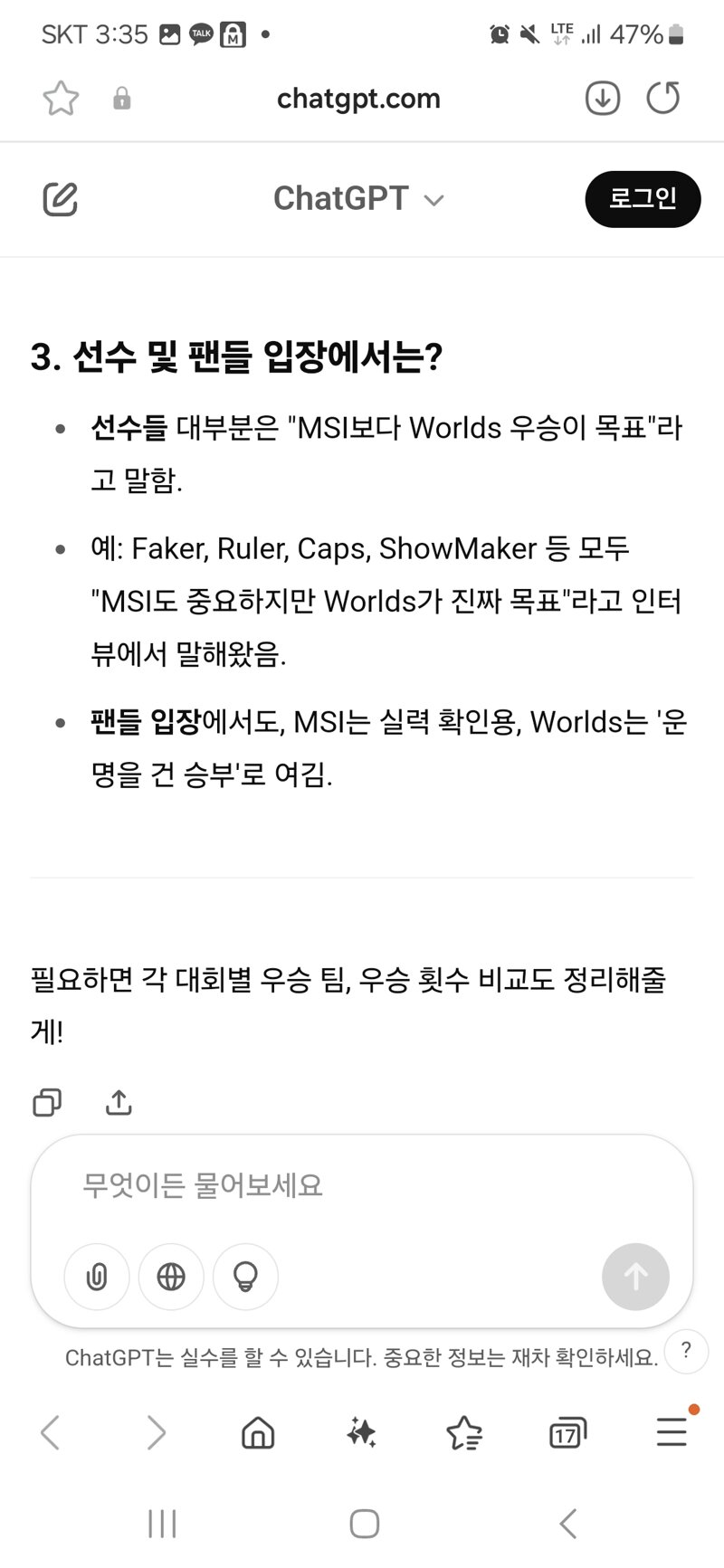Viewport: 724px width, 1568px height.
Task: Enable web search with the globe icon
Action: (171, 1277)
